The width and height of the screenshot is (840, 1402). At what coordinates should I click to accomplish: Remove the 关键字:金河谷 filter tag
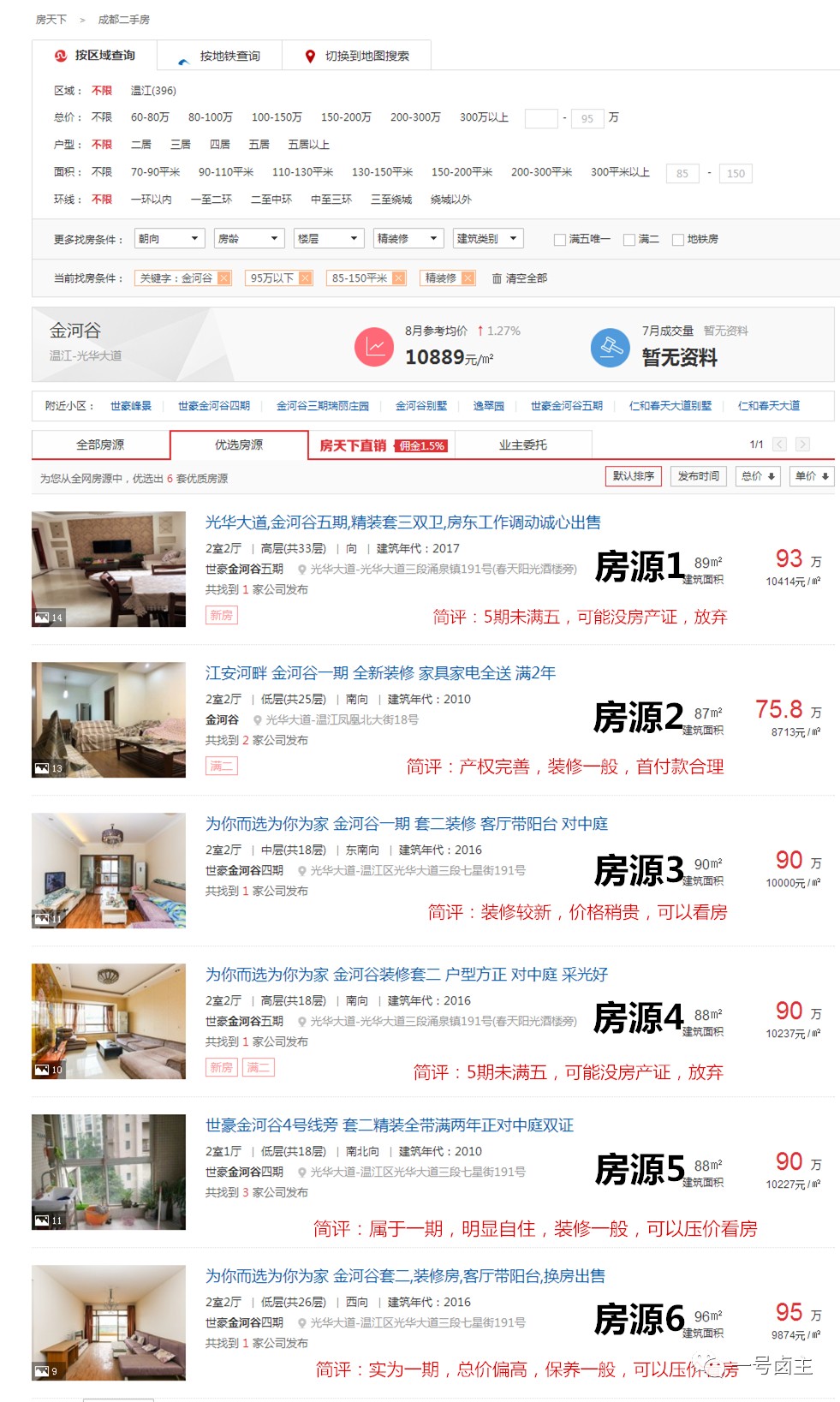tap(223, 278)
